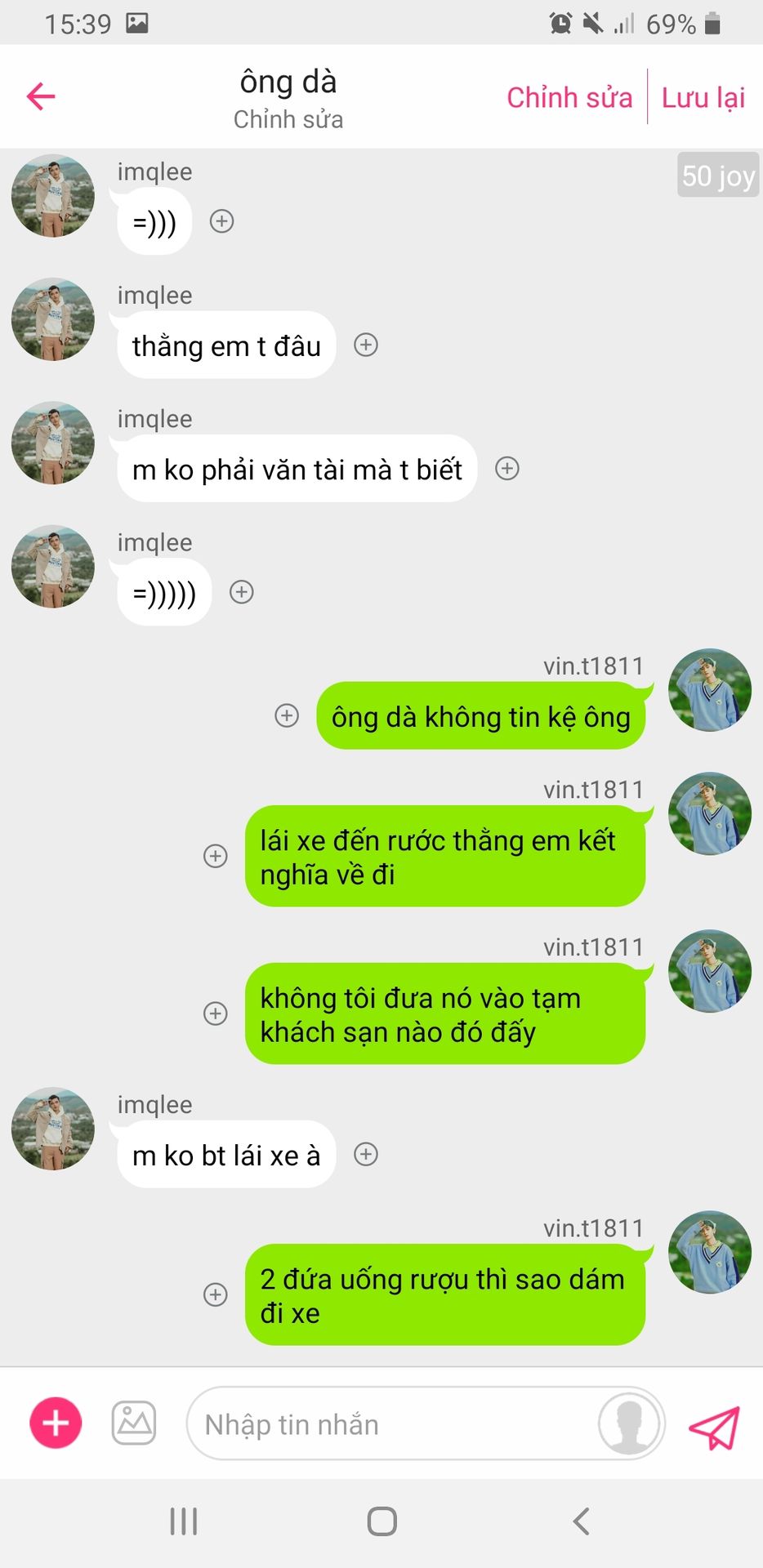The image size is (763, 1568).
Task: Focus the Nhập tin nhắn field
Action: [392, 1424]
